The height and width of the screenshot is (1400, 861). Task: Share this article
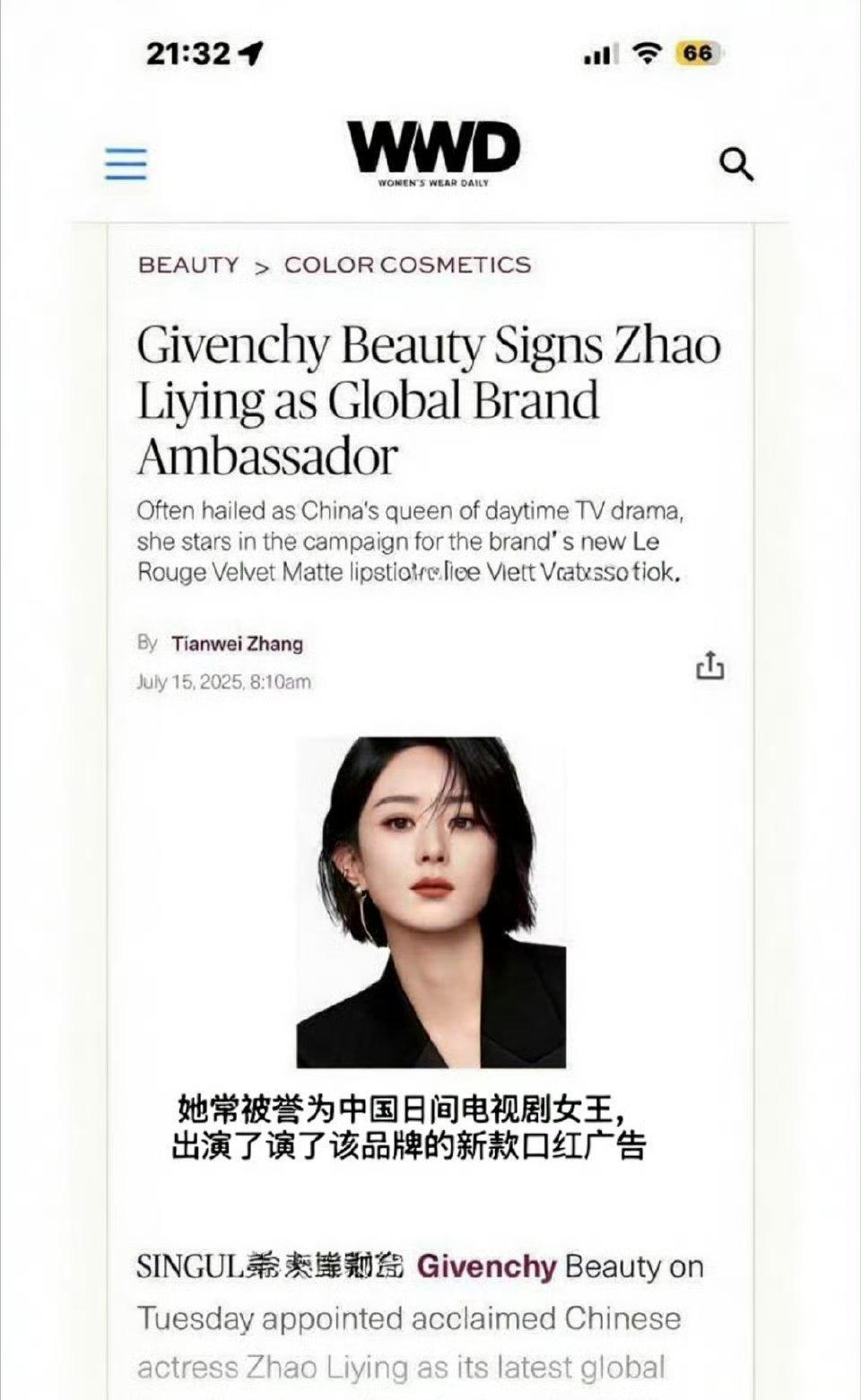click(709, 665)
